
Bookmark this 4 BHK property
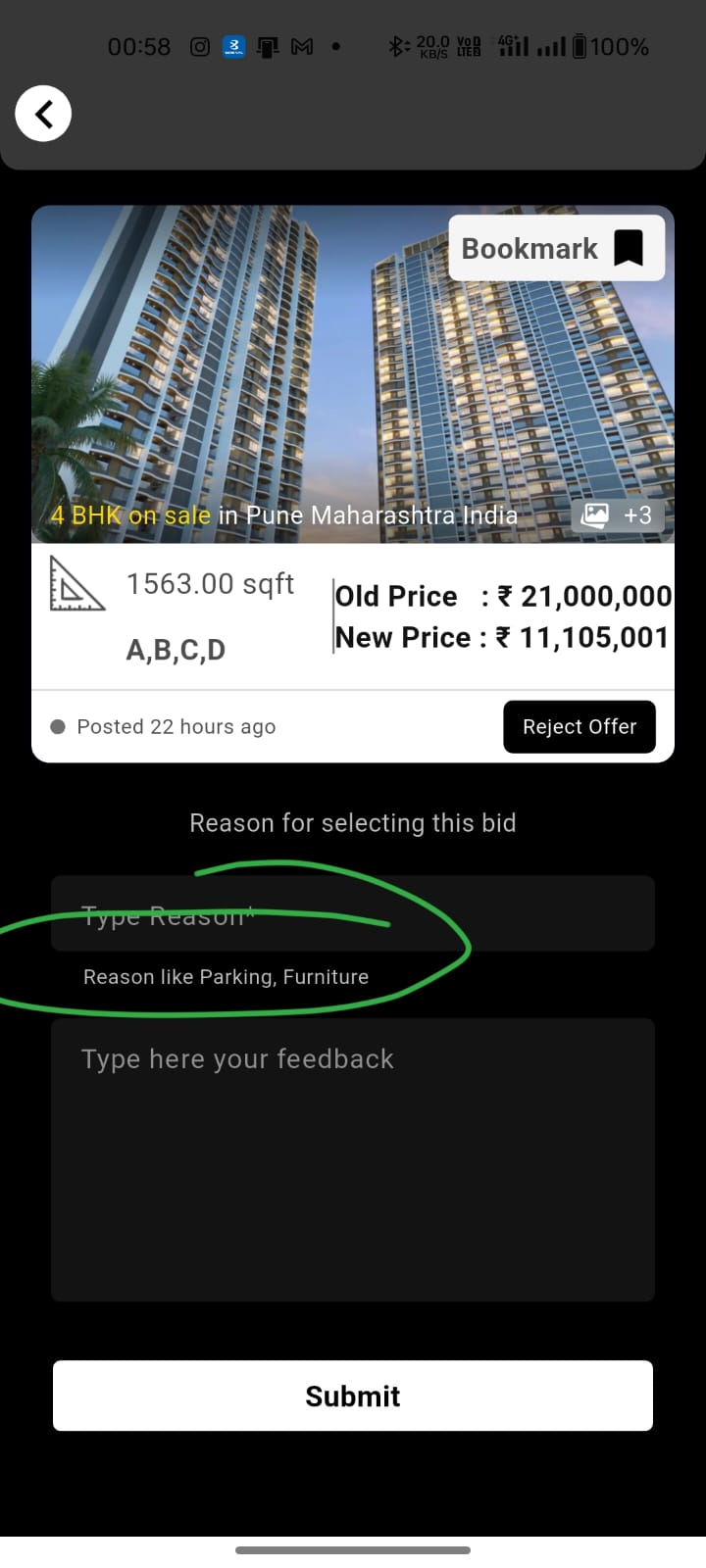coord(556,248)
